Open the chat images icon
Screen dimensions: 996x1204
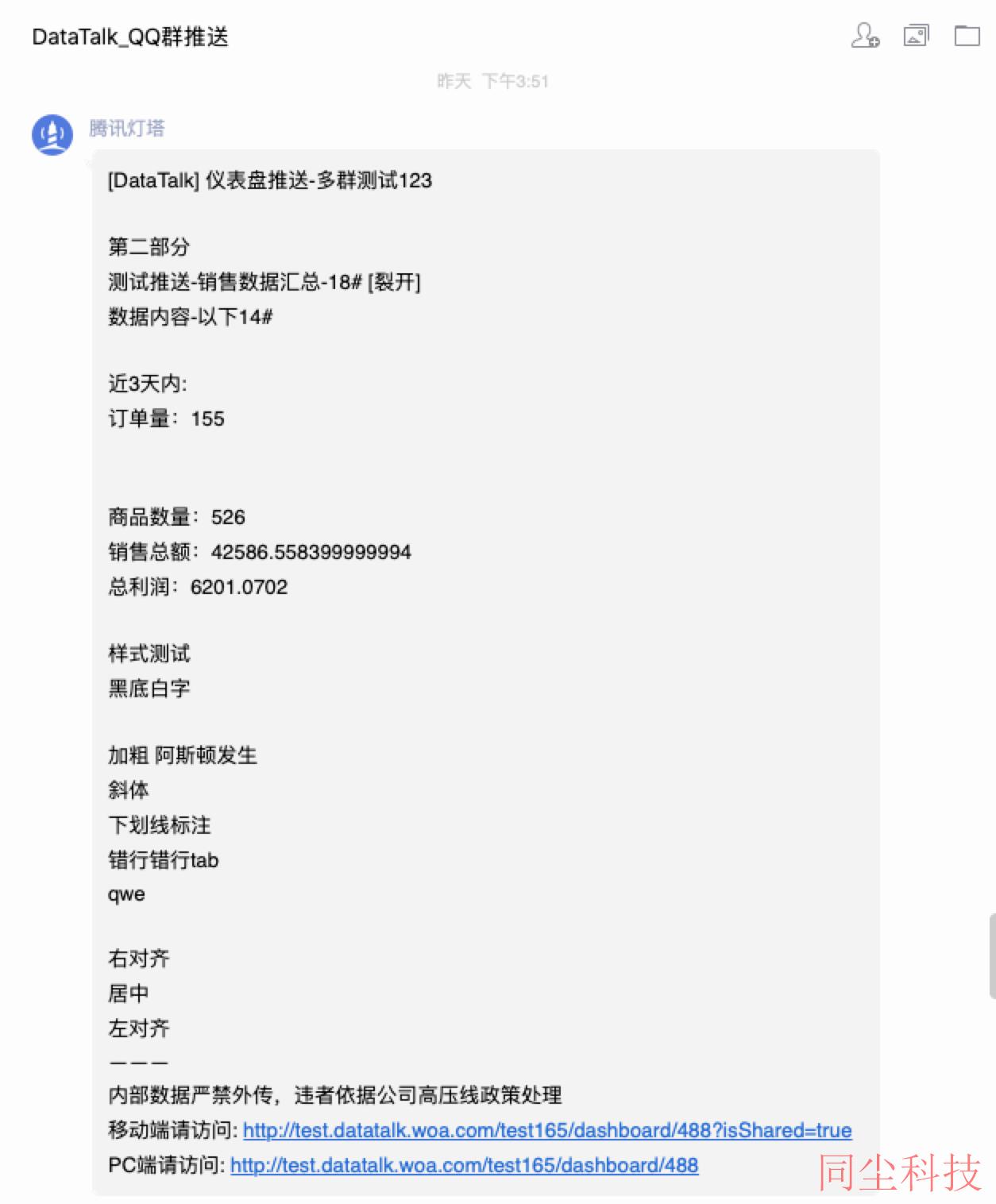tap(916, 36)
